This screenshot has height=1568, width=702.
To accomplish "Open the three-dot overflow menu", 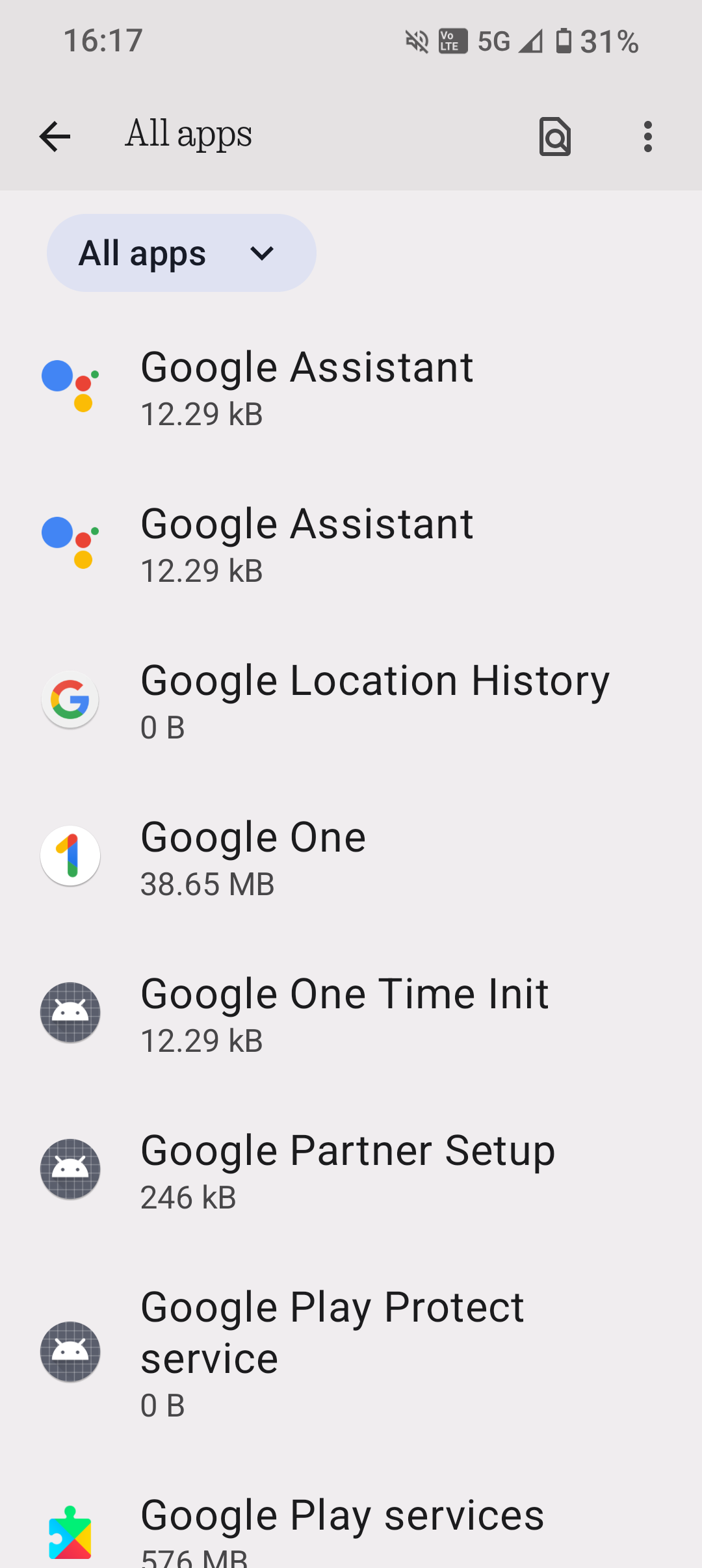I will 647,137.
